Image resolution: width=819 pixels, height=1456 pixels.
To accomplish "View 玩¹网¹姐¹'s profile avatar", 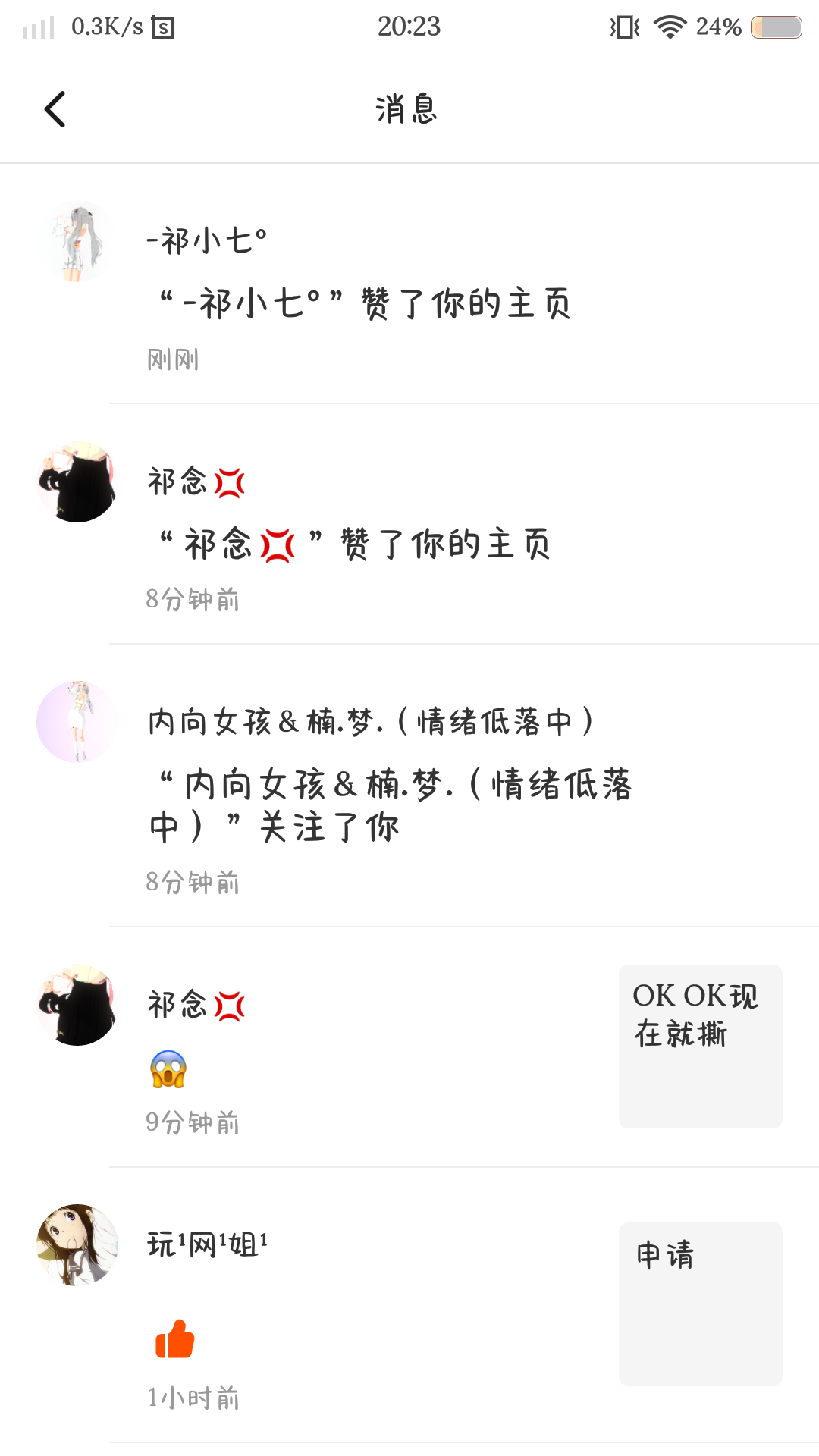I will point(77,1245).
